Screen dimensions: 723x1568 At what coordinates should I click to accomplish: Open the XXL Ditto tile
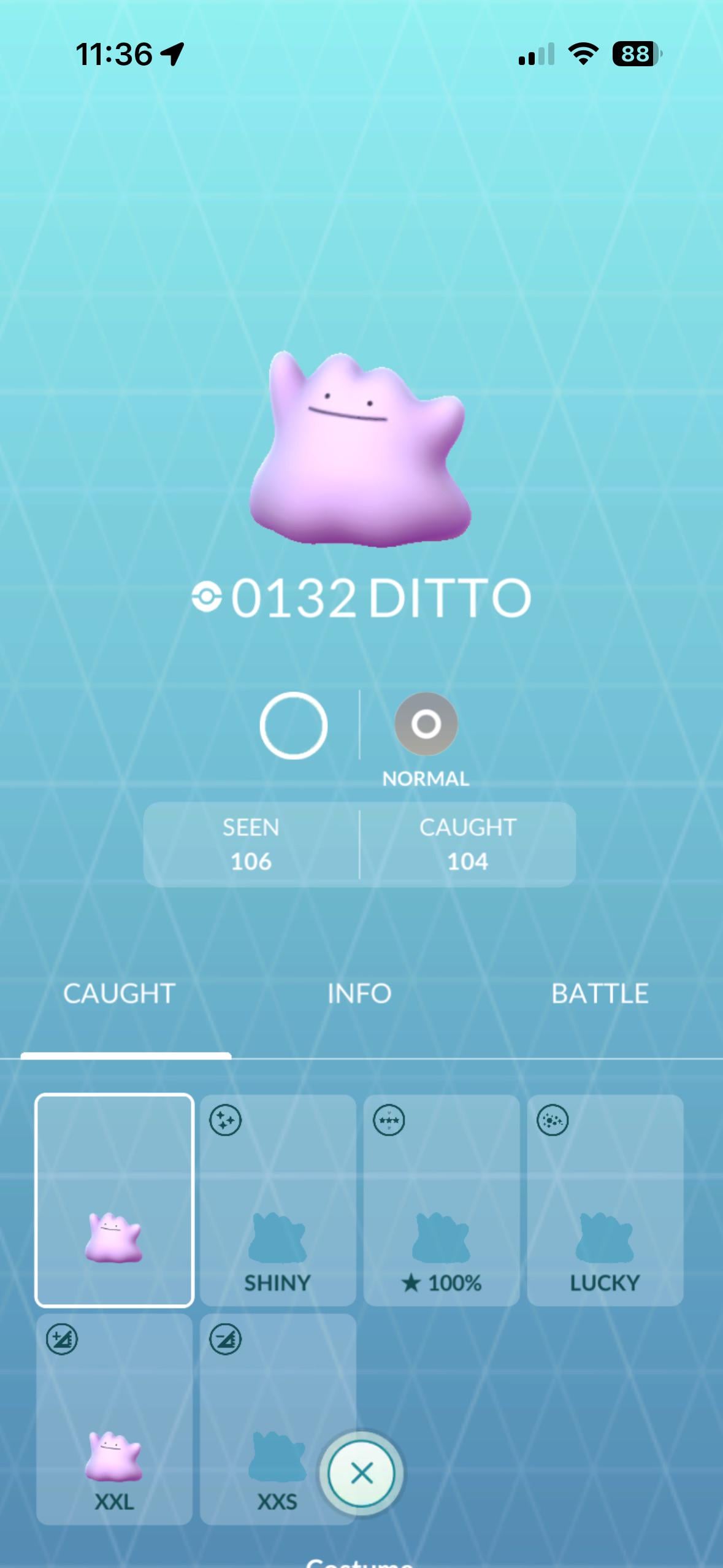pyautogui.click(x=114, y=1417)
